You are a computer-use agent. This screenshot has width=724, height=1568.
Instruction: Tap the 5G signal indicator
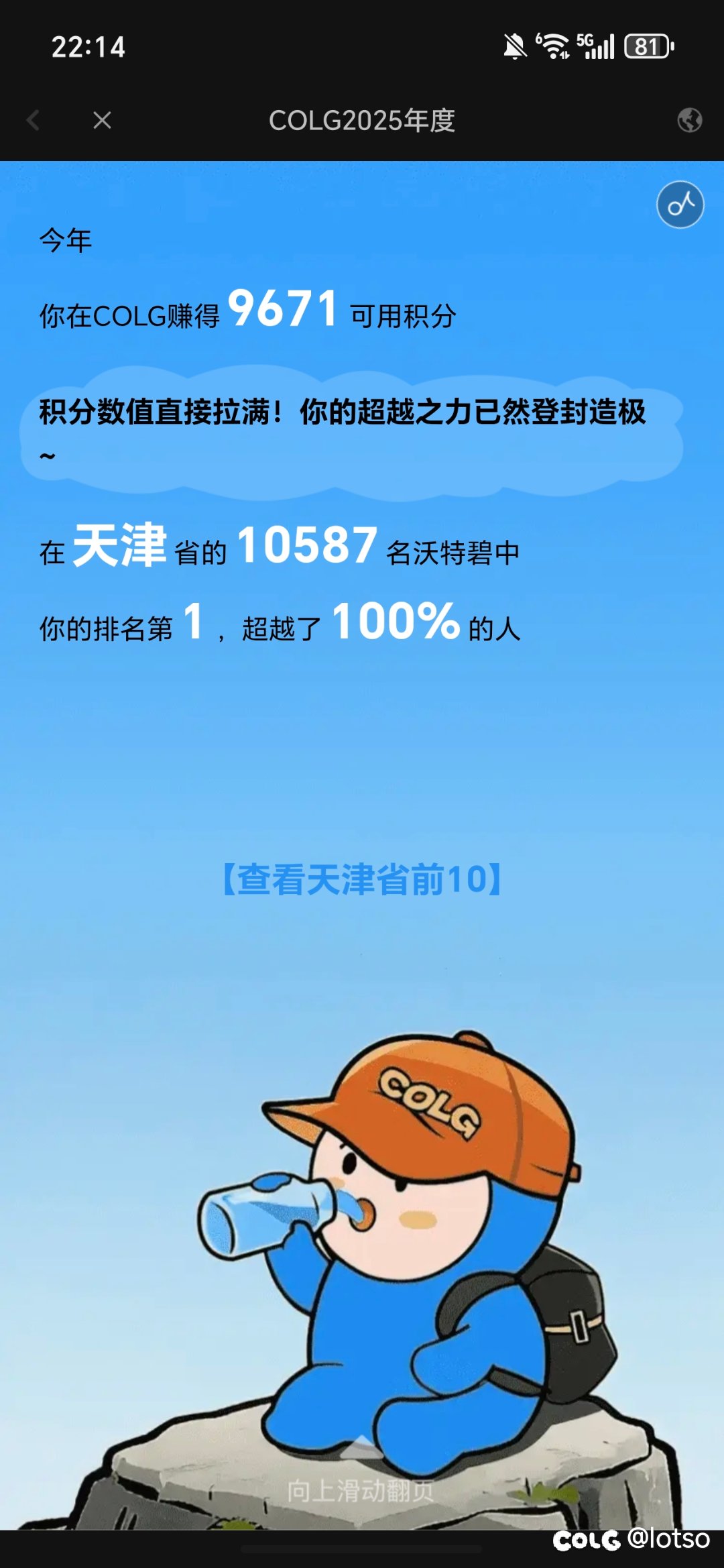[595, 46]
